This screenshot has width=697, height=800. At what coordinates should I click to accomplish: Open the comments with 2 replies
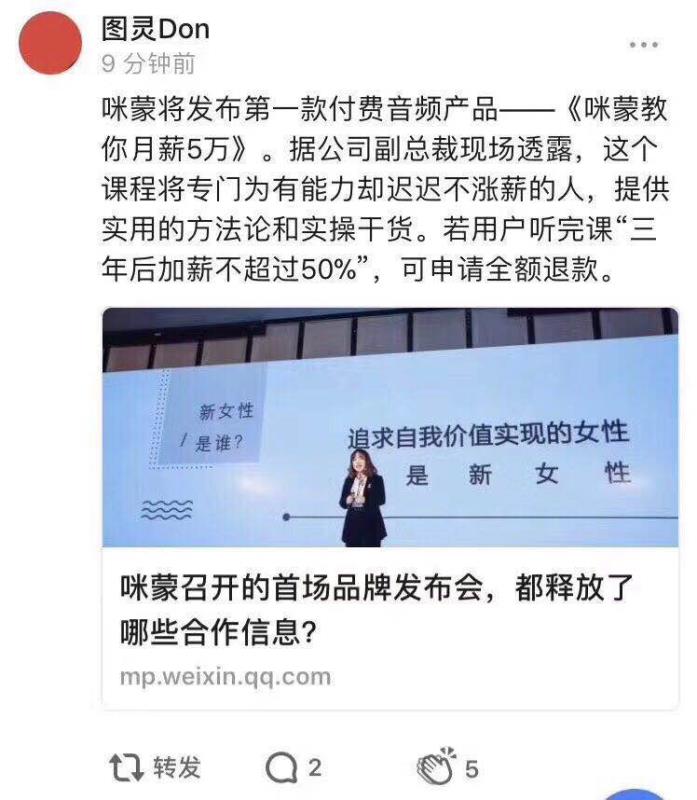click(294, 767)
